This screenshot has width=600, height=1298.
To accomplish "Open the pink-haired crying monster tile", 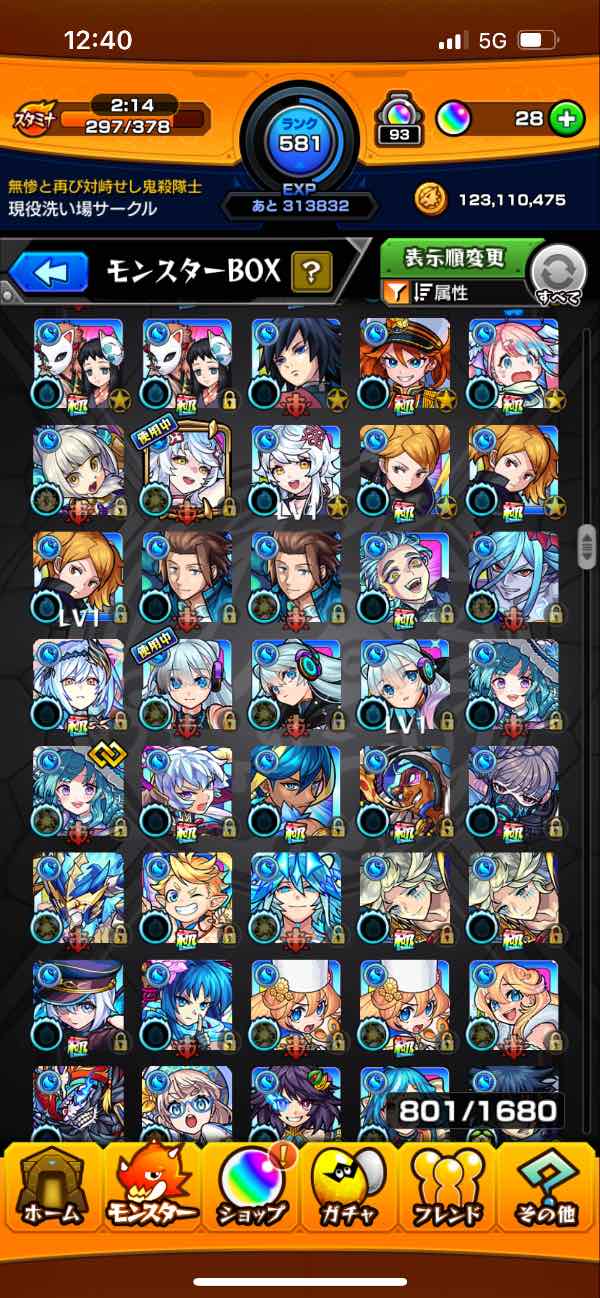I will [x=513, y=362].
